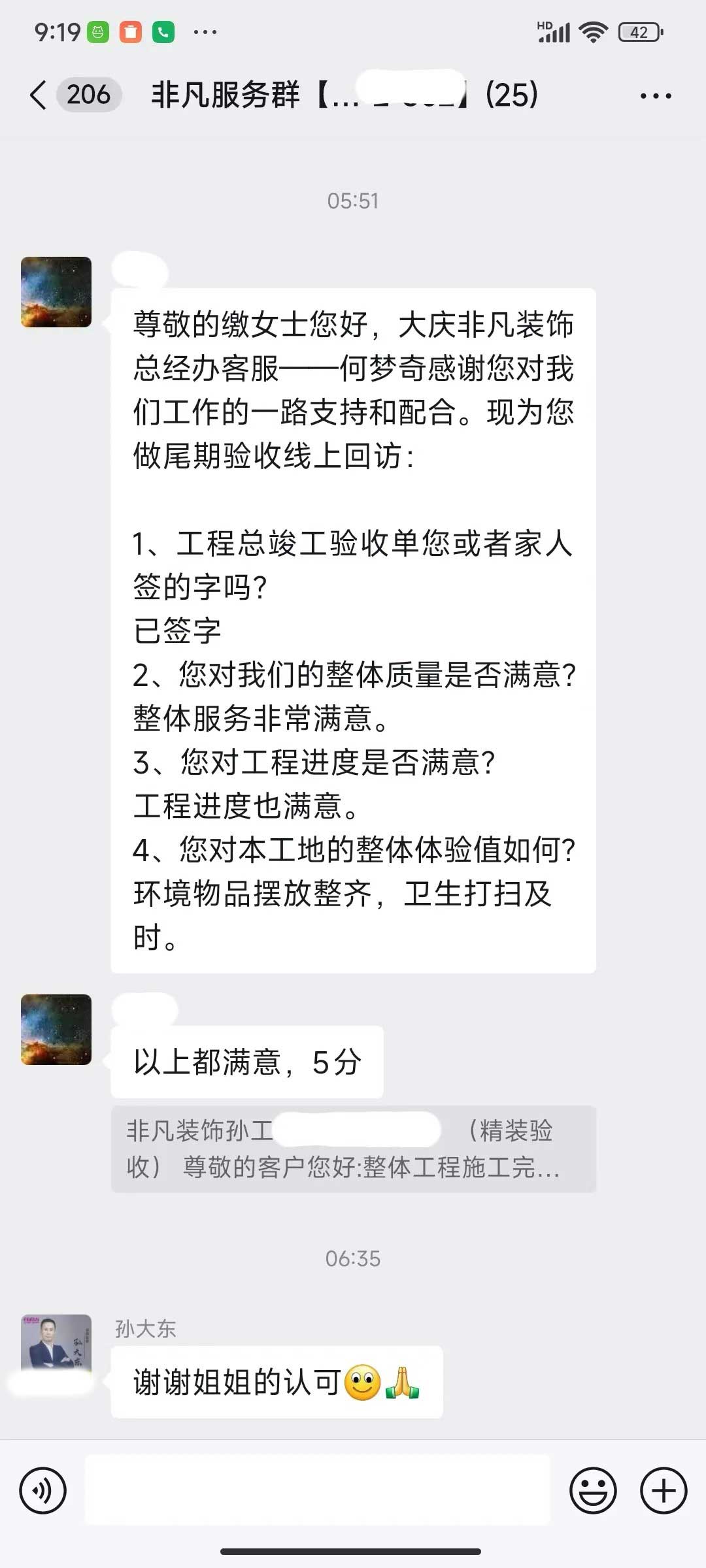Screen dimensions: 706x1568
Task: Open the emoji picker
Action: click(593, 1491)
